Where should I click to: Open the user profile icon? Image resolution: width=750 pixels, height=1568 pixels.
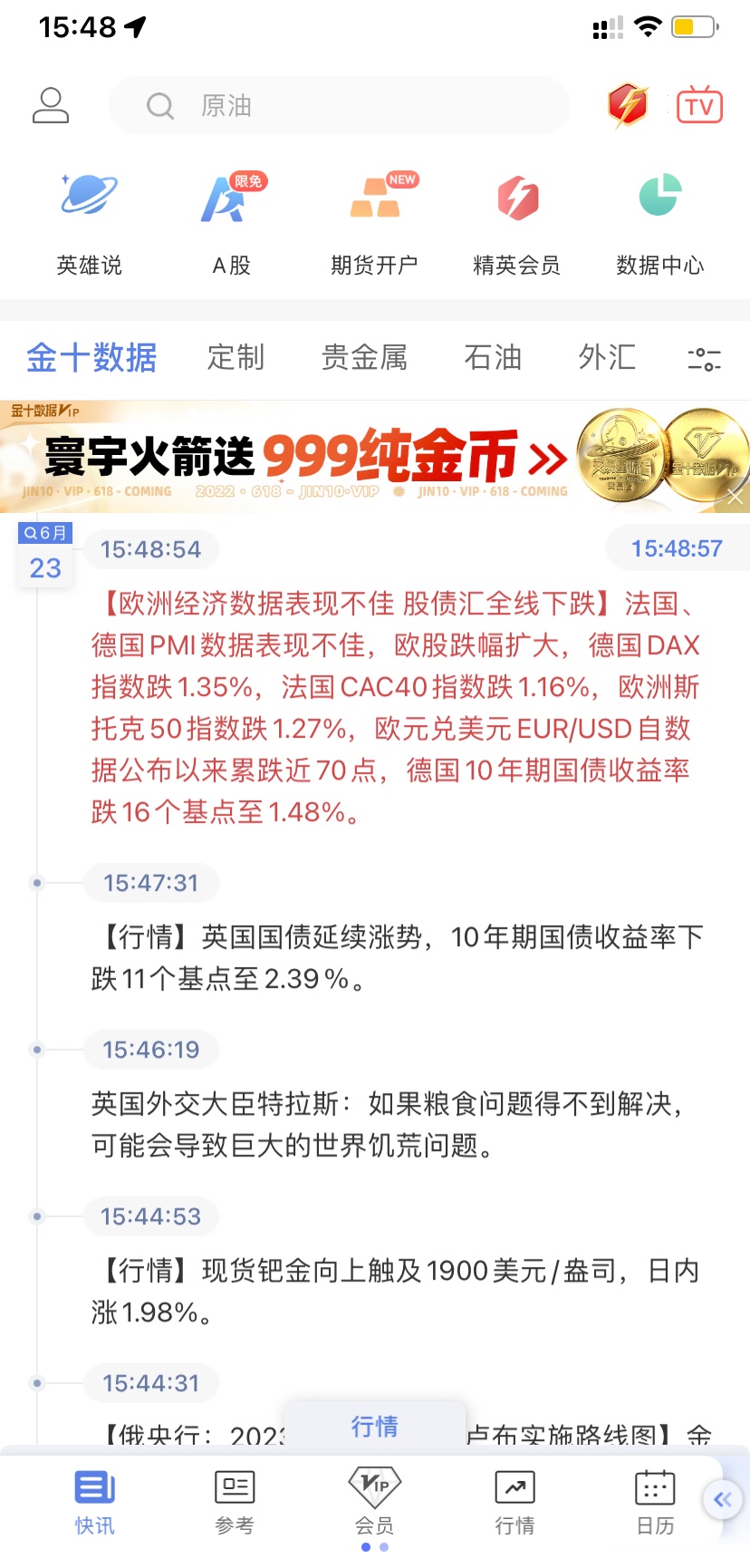point(51,105)
